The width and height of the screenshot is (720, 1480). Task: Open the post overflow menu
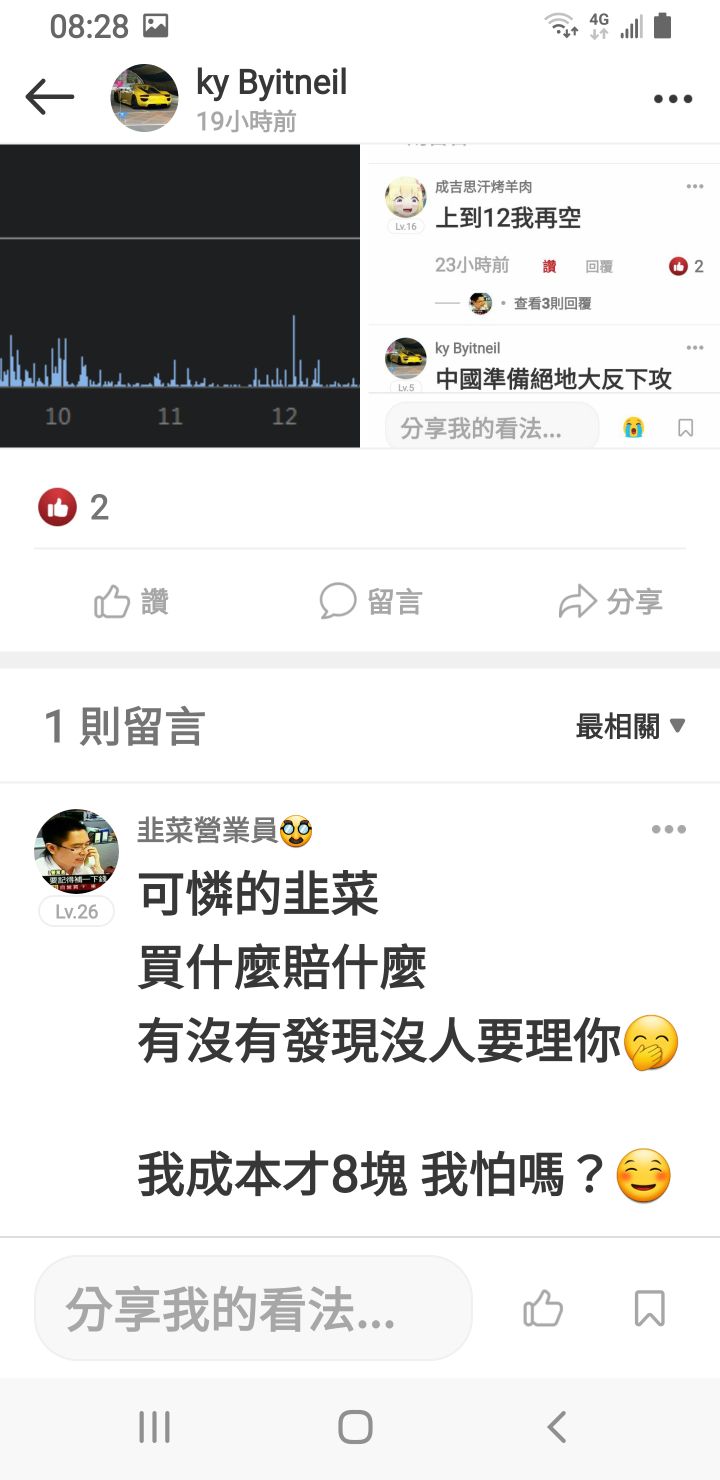[x=673, y=98]
